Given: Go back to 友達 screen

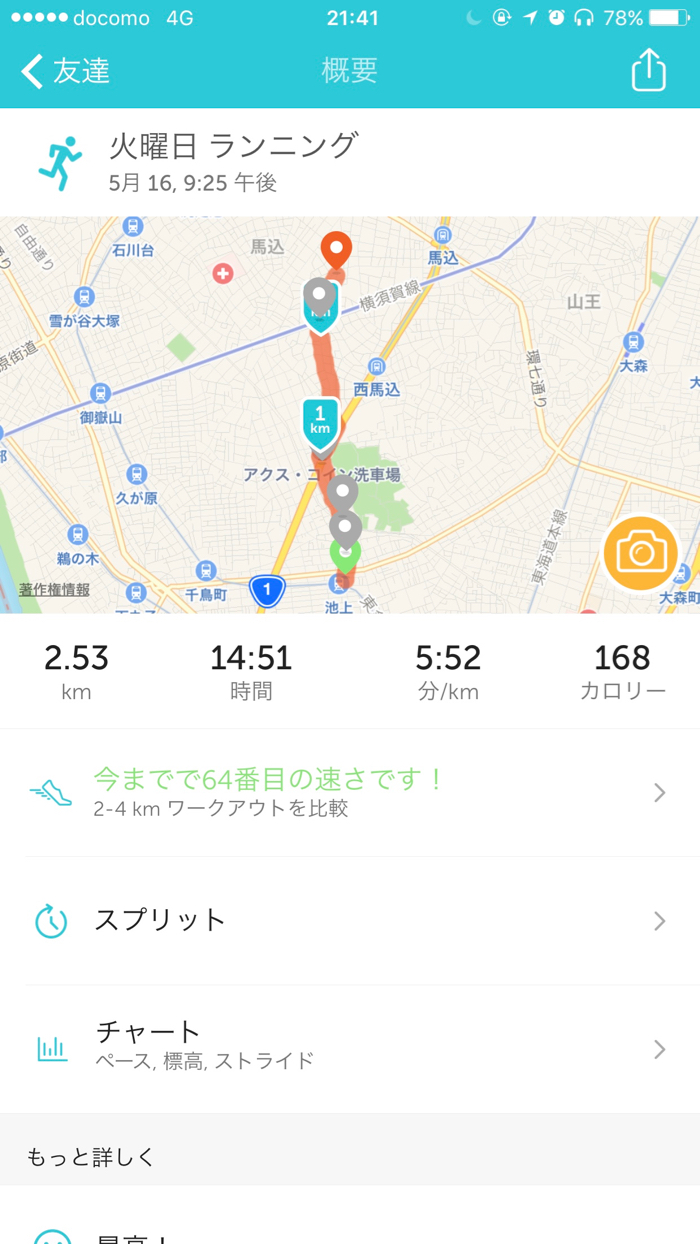Looking at the screenshot, I should tap(65, 71).
